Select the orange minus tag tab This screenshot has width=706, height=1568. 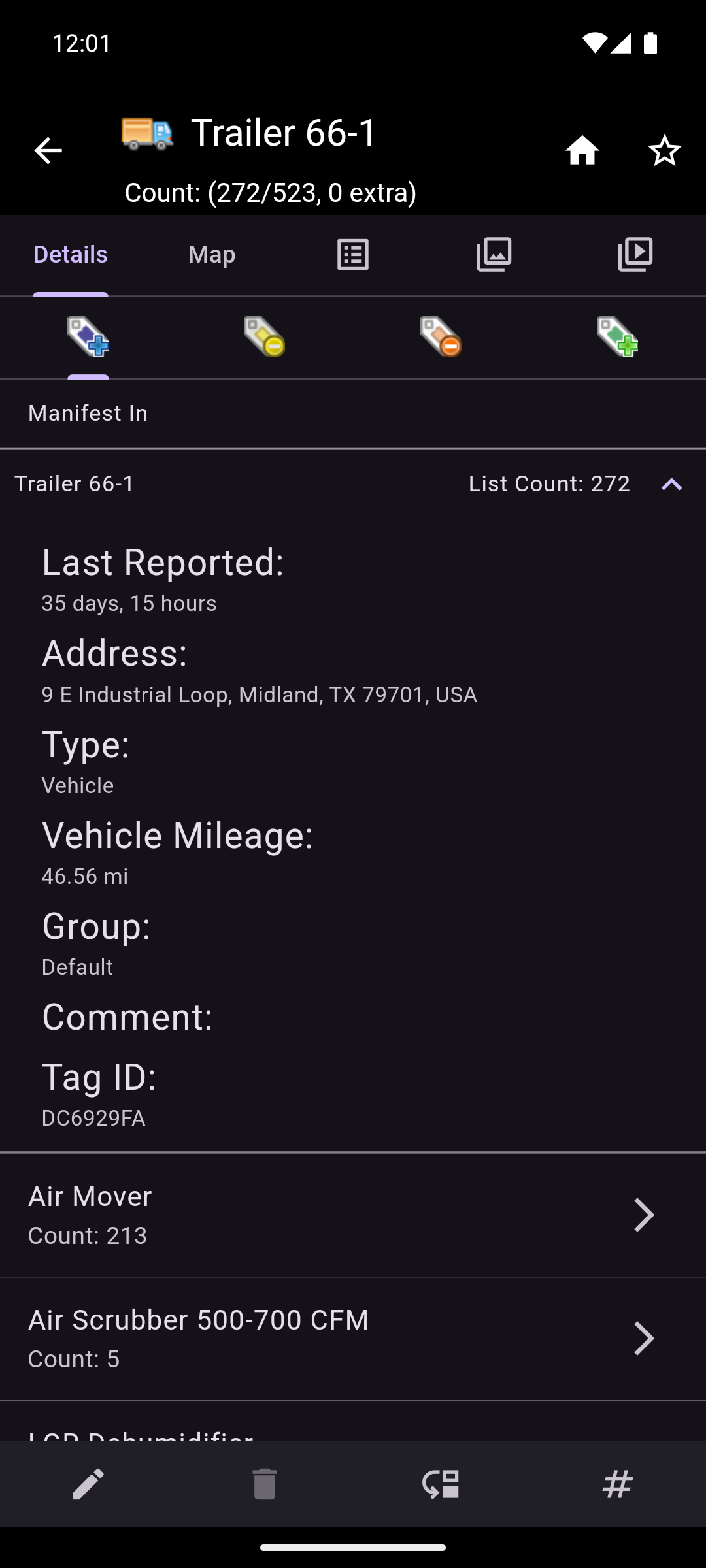click(441, 337)
